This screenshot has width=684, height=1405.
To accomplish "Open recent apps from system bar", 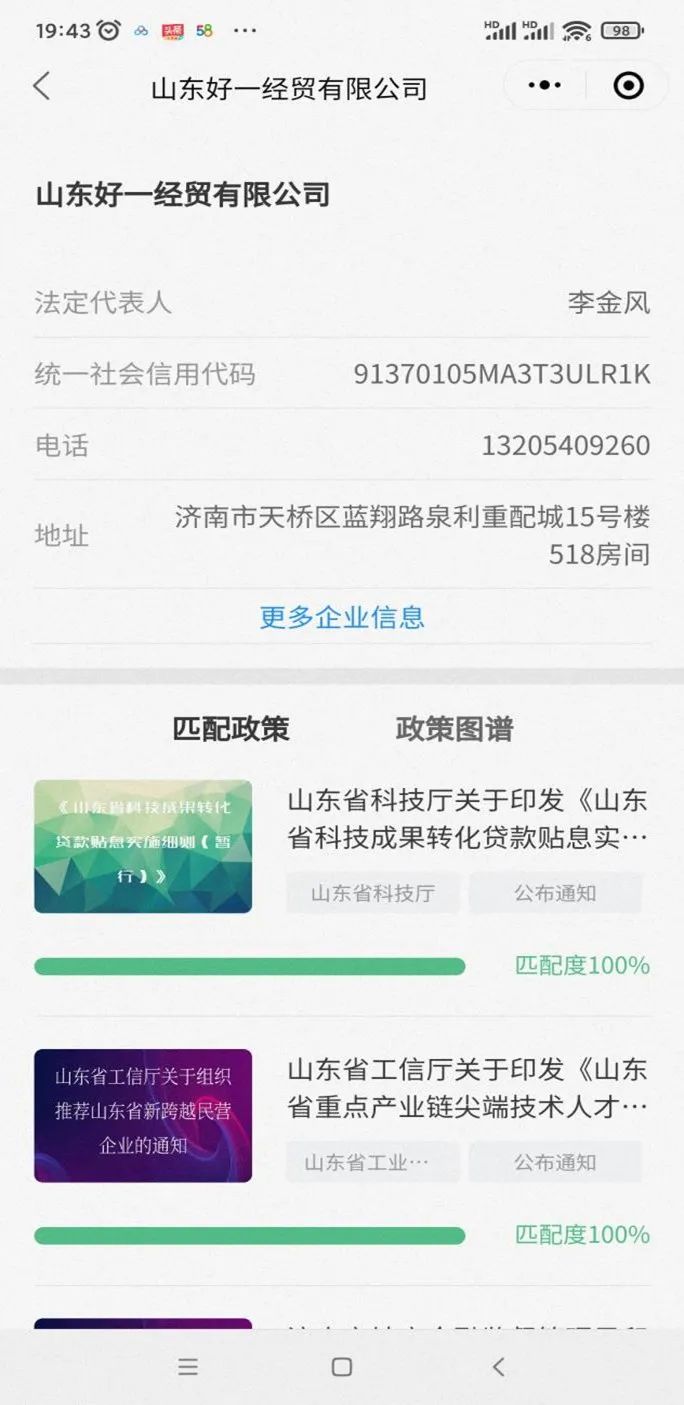I will pos(188,1367).
